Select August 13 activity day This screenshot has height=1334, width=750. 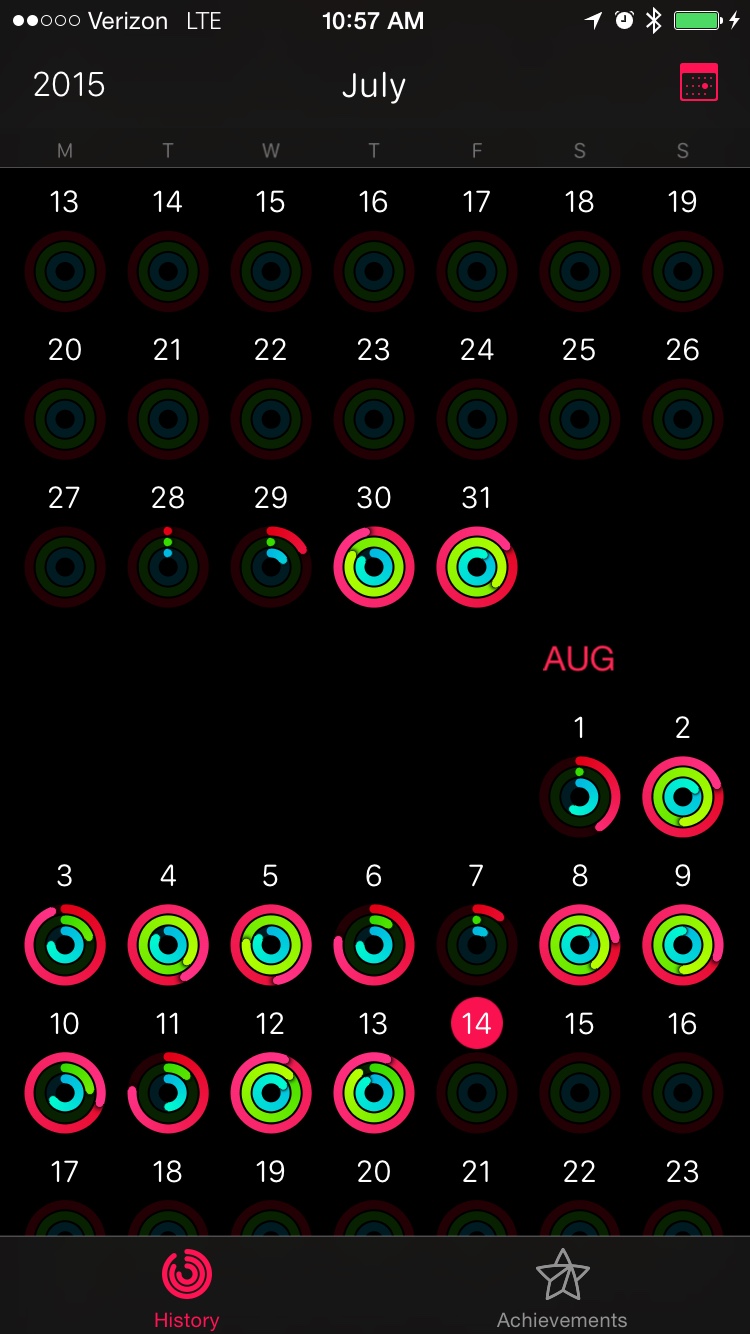point(374,1093)
